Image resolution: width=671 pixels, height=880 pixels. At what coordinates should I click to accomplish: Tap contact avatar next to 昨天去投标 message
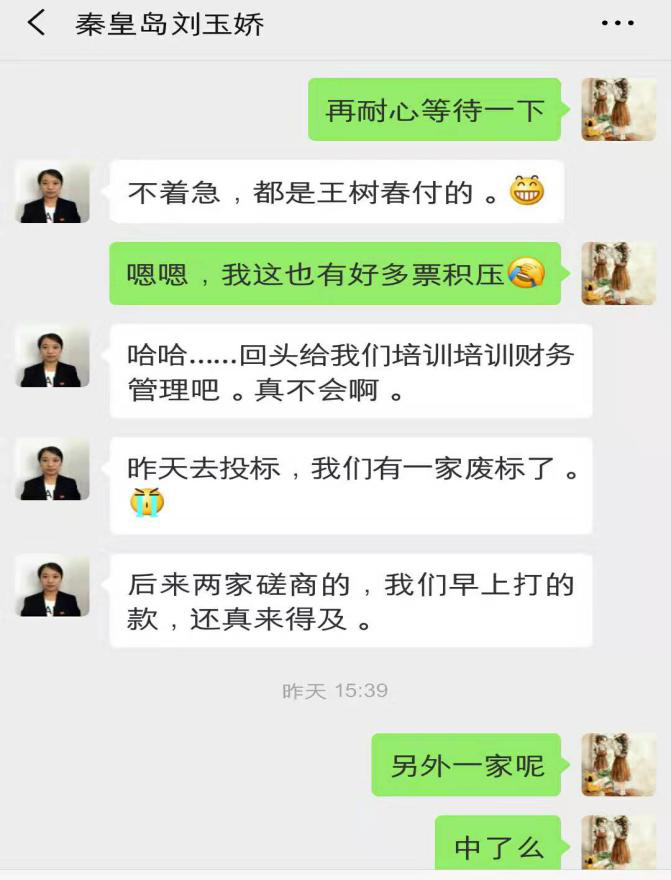(53, 468)
